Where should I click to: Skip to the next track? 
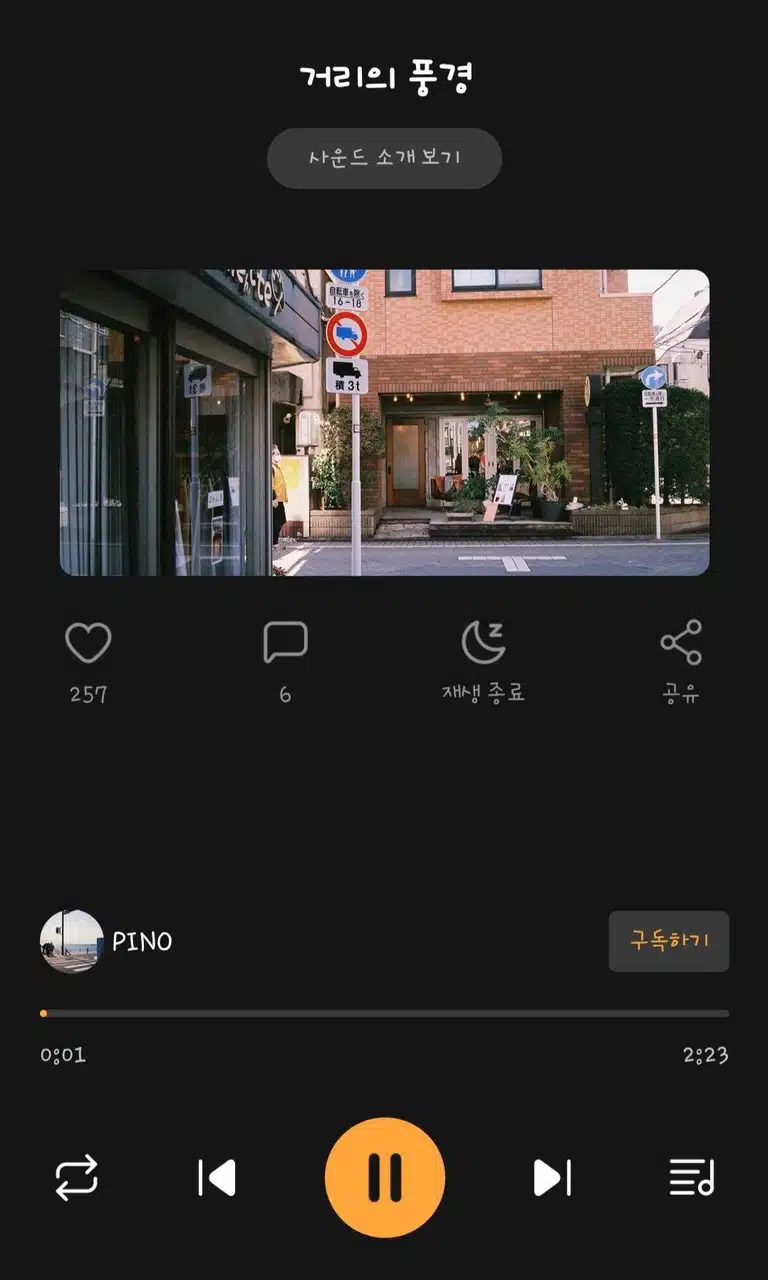[x=552, y=1177]
